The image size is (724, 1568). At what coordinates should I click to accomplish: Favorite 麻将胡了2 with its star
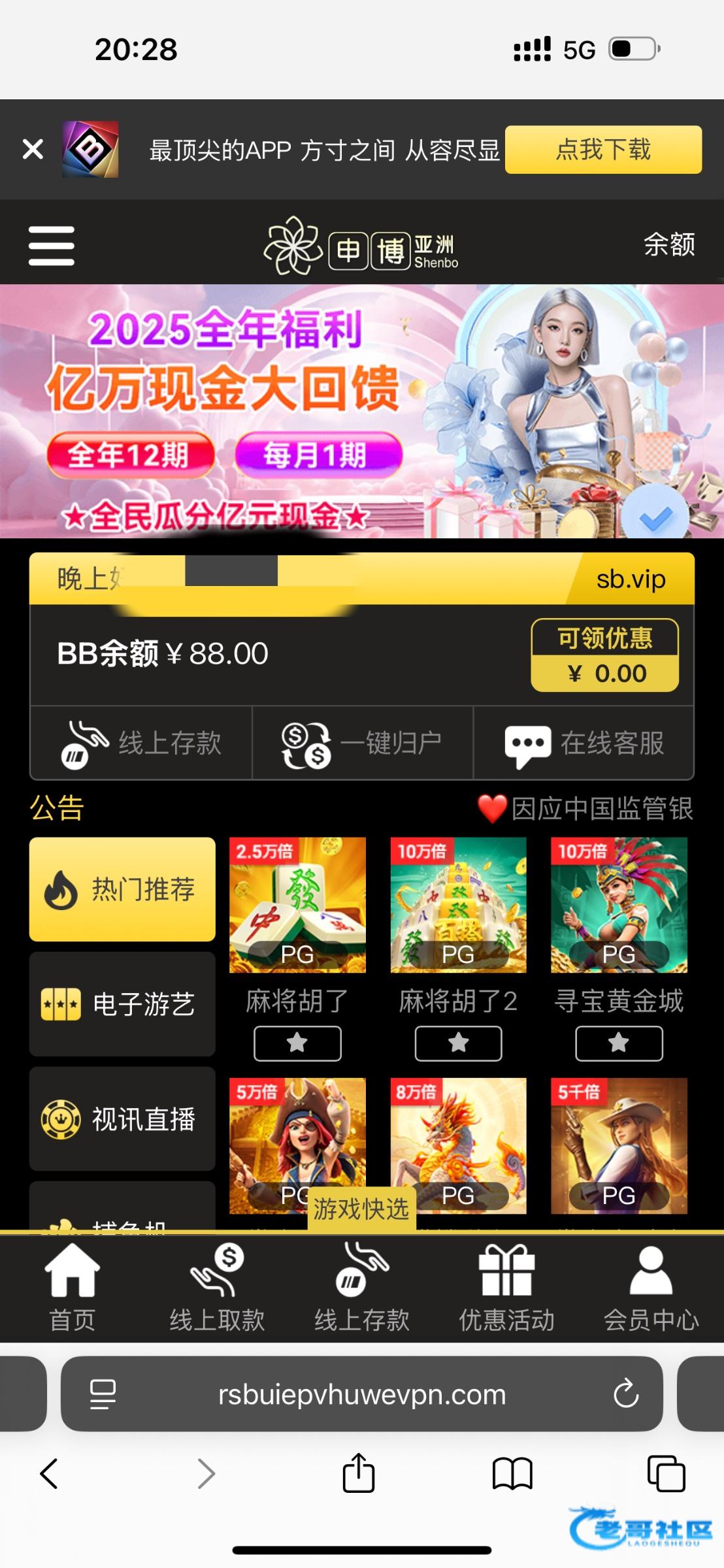[458, 1043]
